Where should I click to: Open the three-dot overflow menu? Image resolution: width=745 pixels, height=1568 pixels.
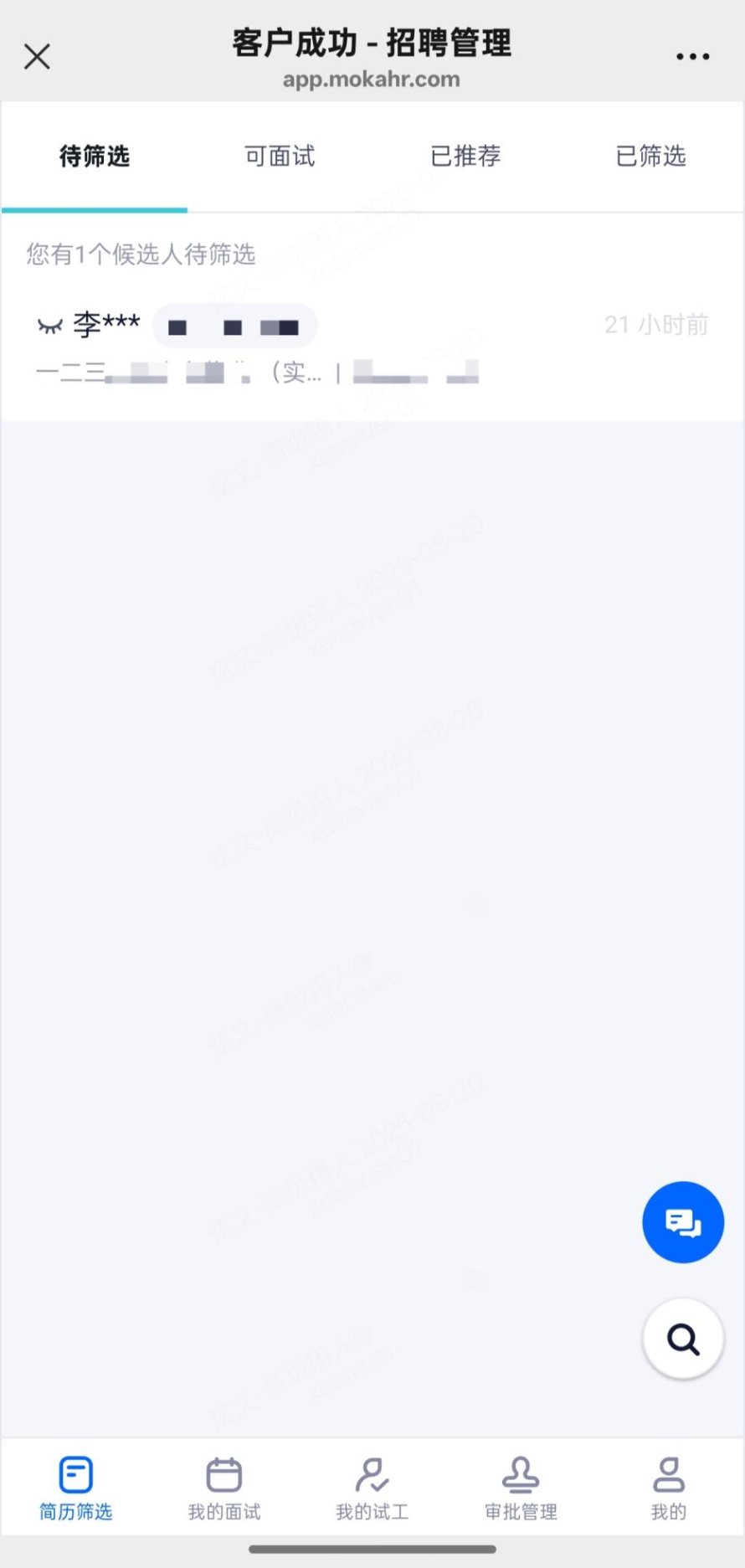[x=692, y=57]
